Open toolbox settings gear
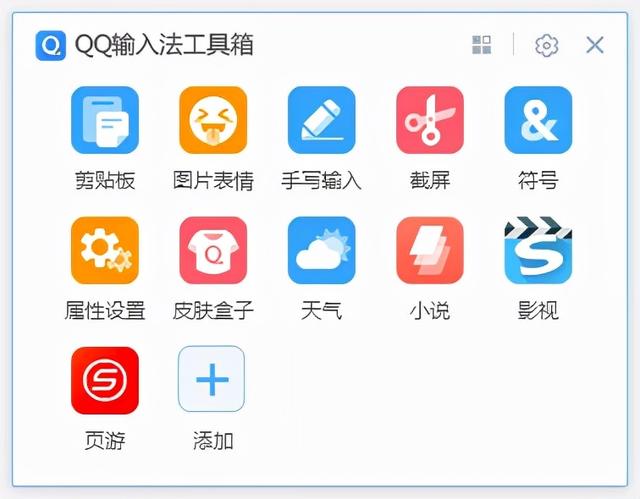 [x=546, y=45]
